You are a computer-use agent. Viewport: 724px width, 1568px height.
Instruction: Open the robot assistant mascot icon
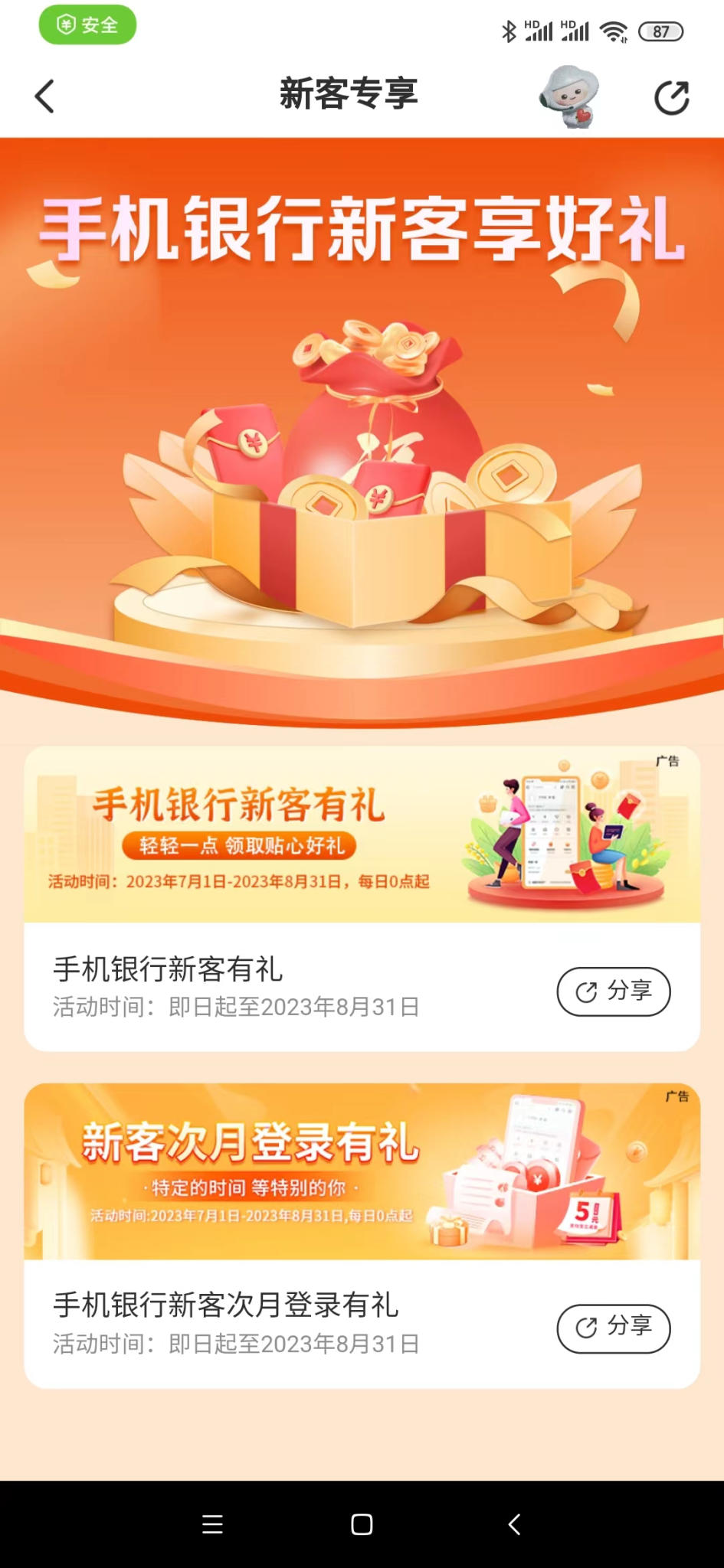(569, 96)
